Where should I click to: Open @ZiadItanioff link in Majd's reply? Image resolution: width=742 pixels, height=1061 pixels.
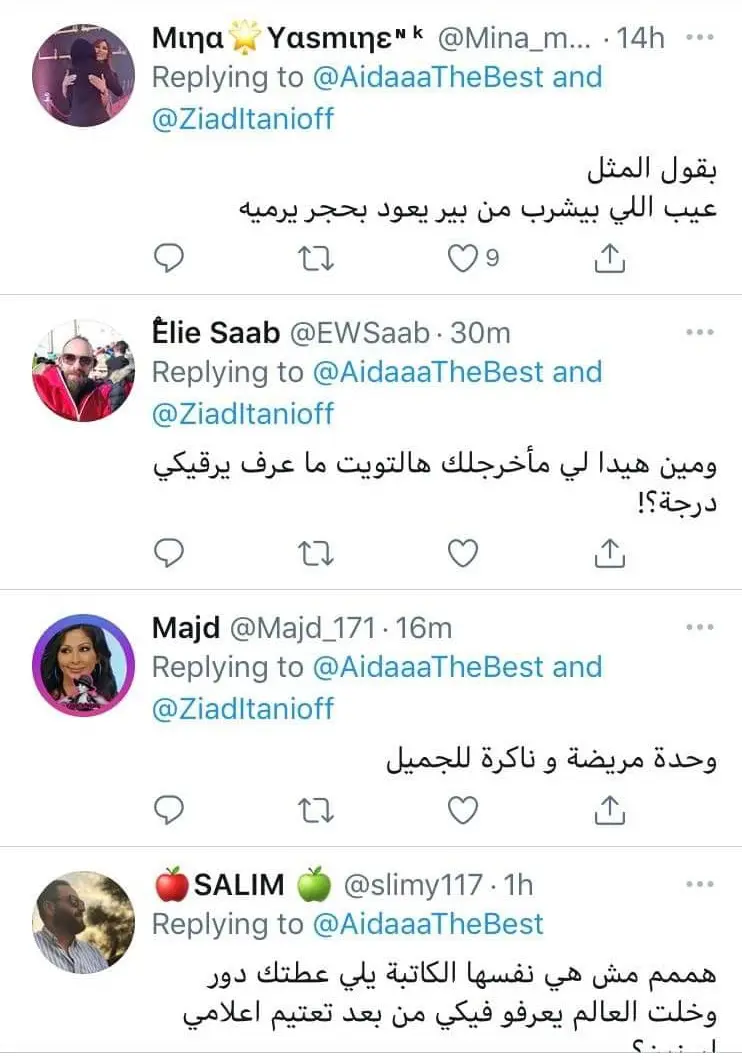(242, 709)
